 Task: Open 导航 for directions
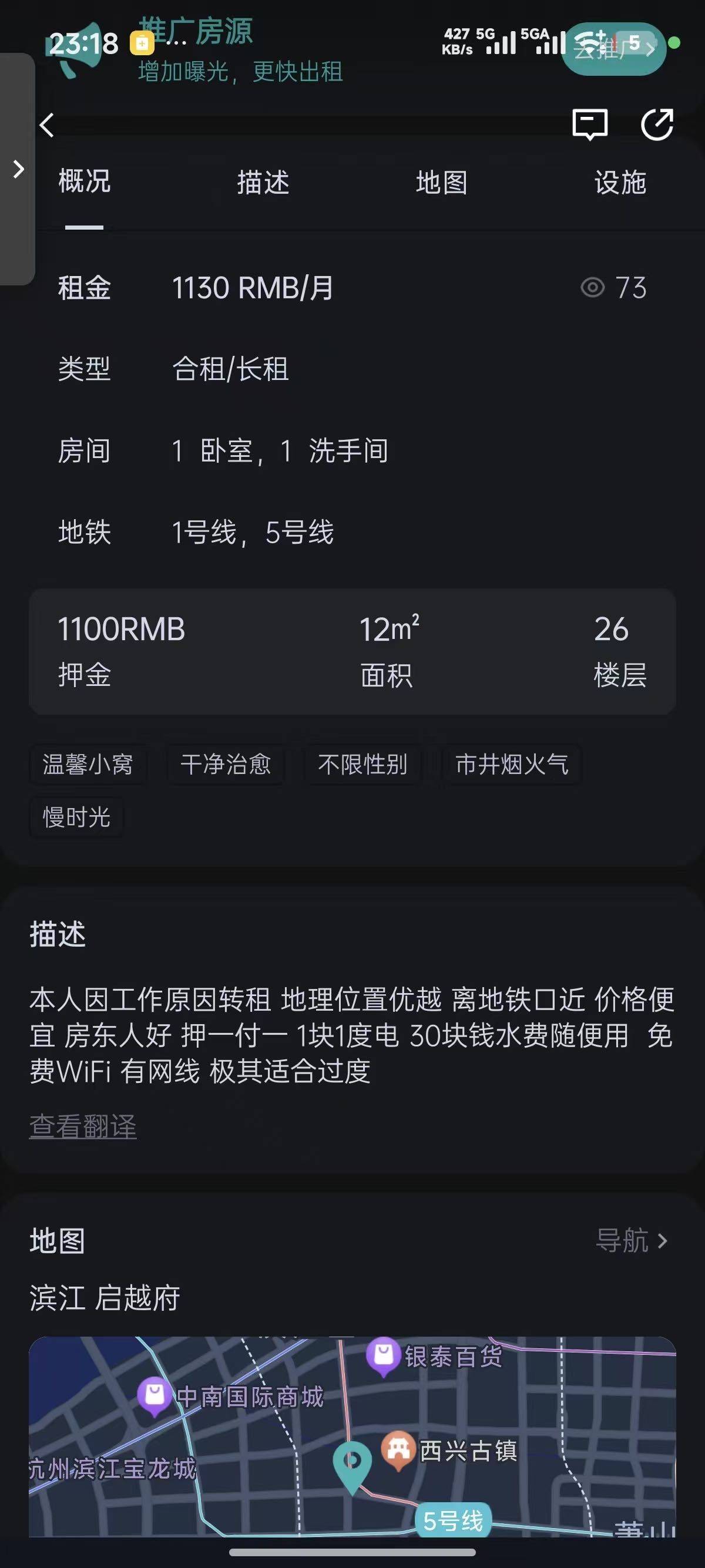click(632, 1240)
